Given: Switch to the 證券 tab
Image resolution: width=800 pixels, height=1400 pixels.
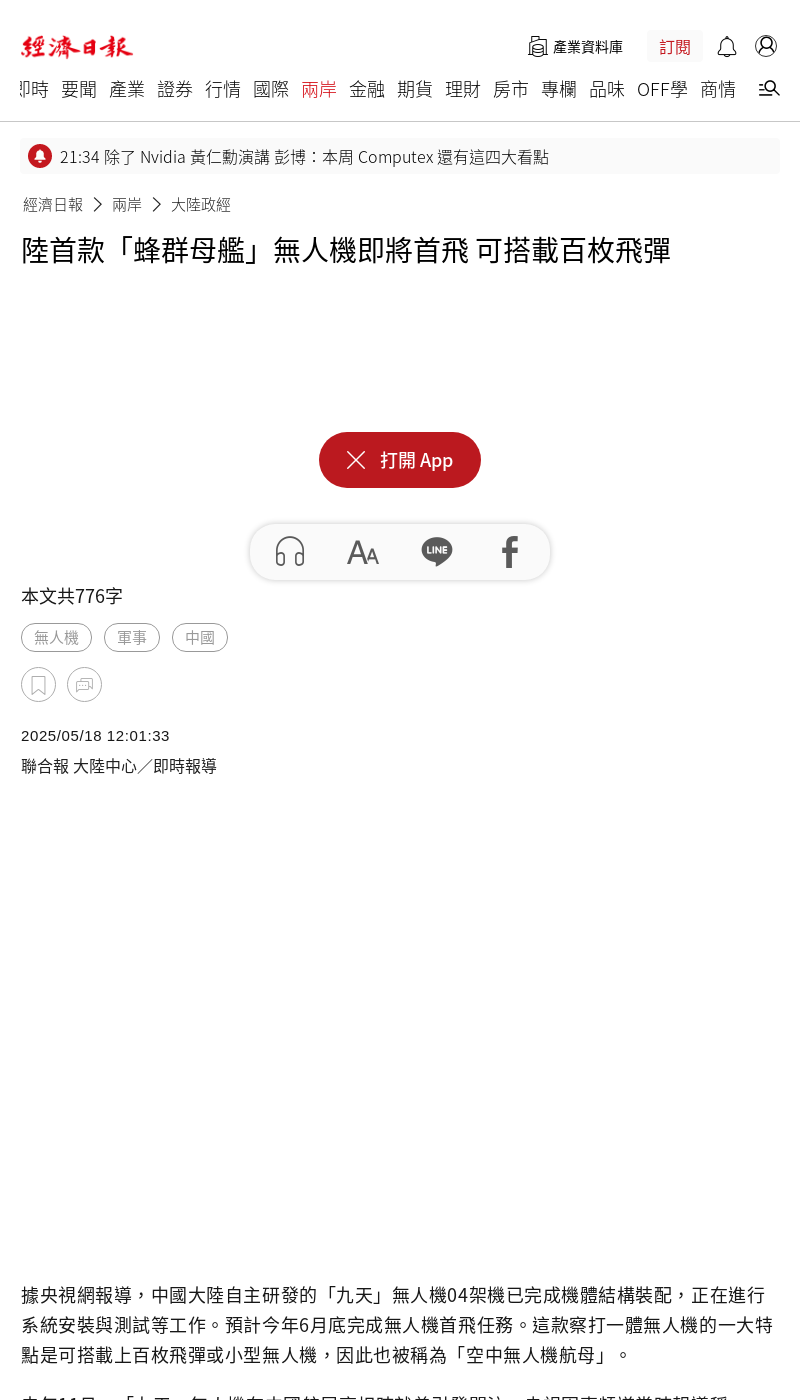Looking at the screenshot, I should coord(175,89).
